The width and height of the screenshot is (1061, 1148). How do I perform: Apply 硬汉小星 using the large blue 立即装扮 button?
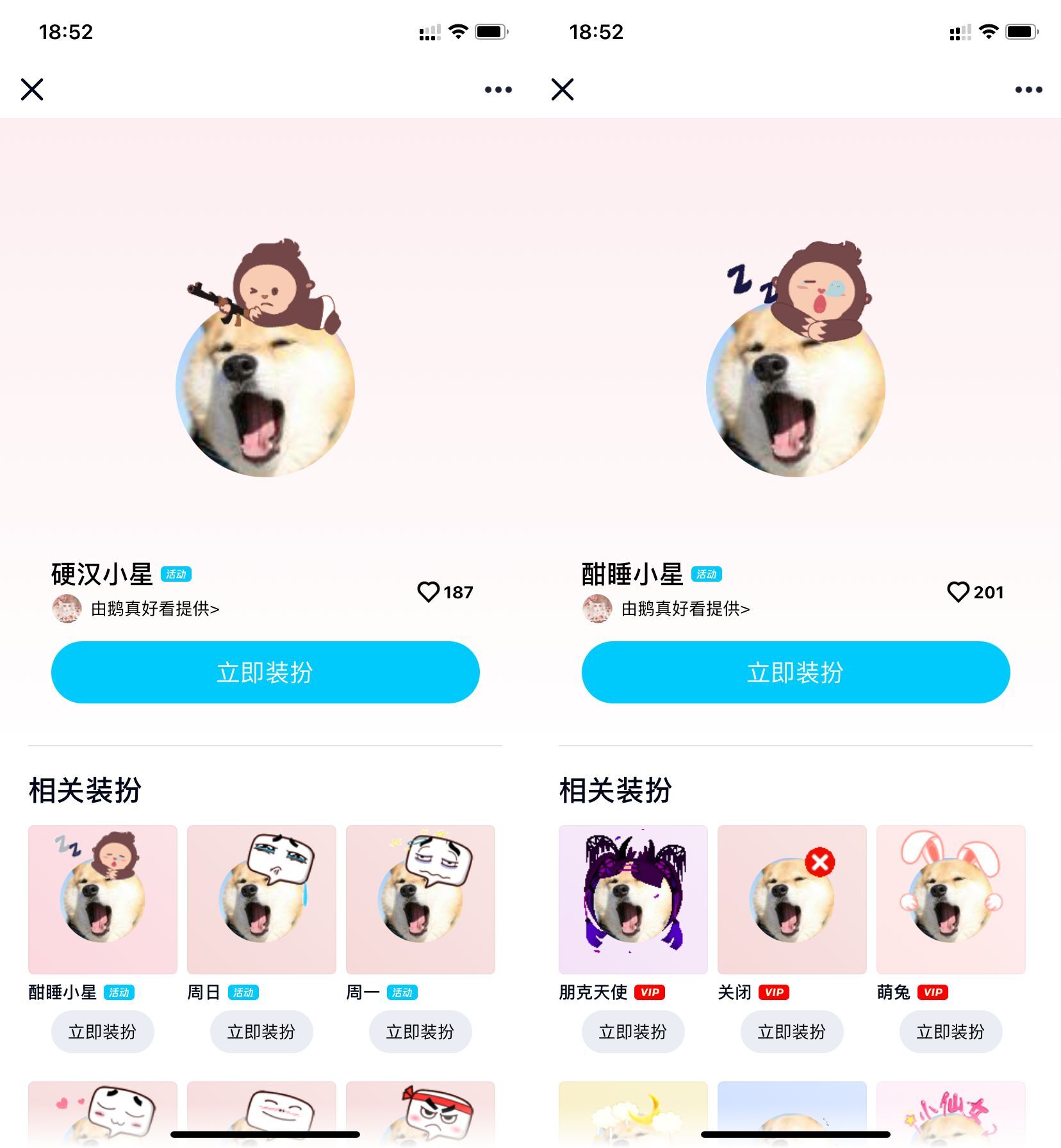pos(265,673)
